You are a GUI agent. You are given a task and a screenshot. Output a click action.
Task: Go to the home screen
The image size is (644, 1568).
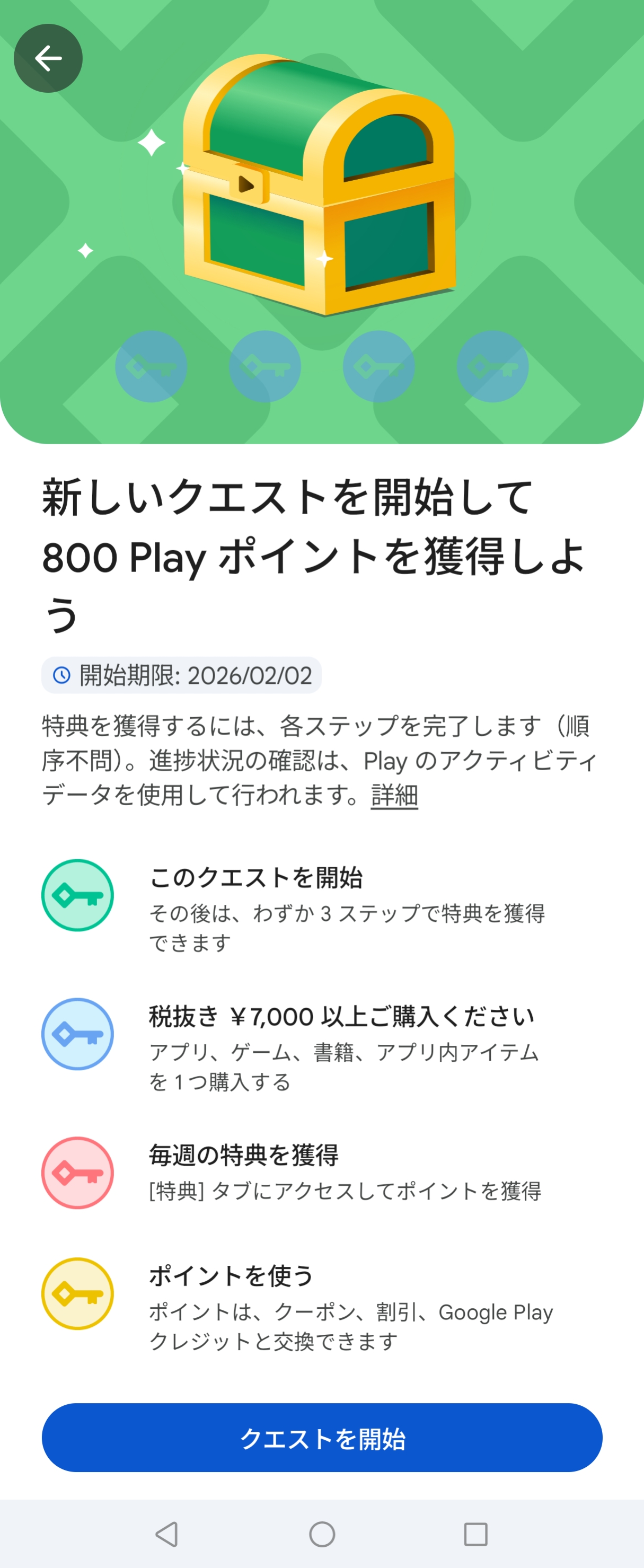(322, 1534)
